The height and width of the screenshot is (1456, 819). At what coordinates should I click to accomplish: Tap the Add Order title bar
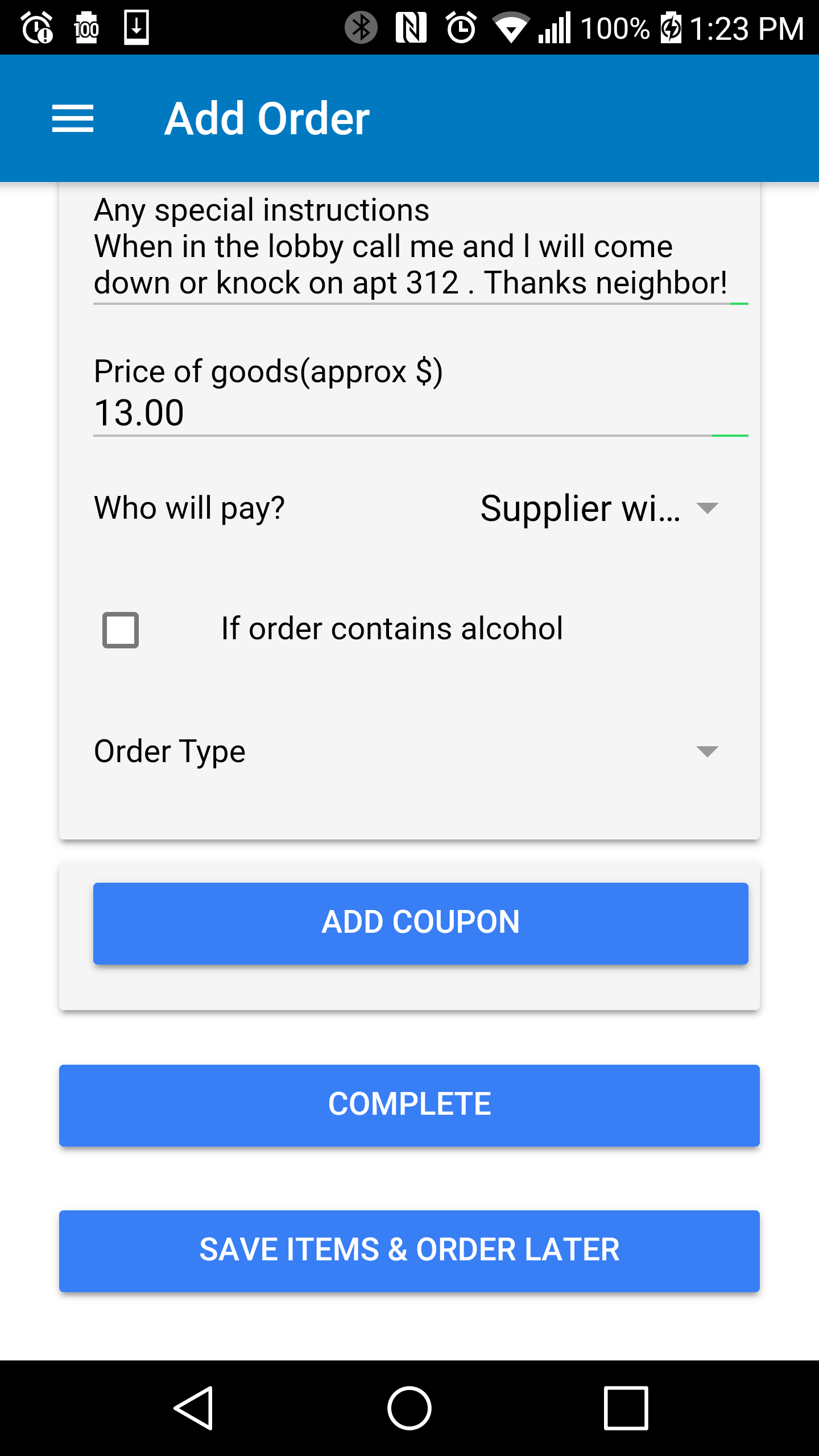pos(267,118)
